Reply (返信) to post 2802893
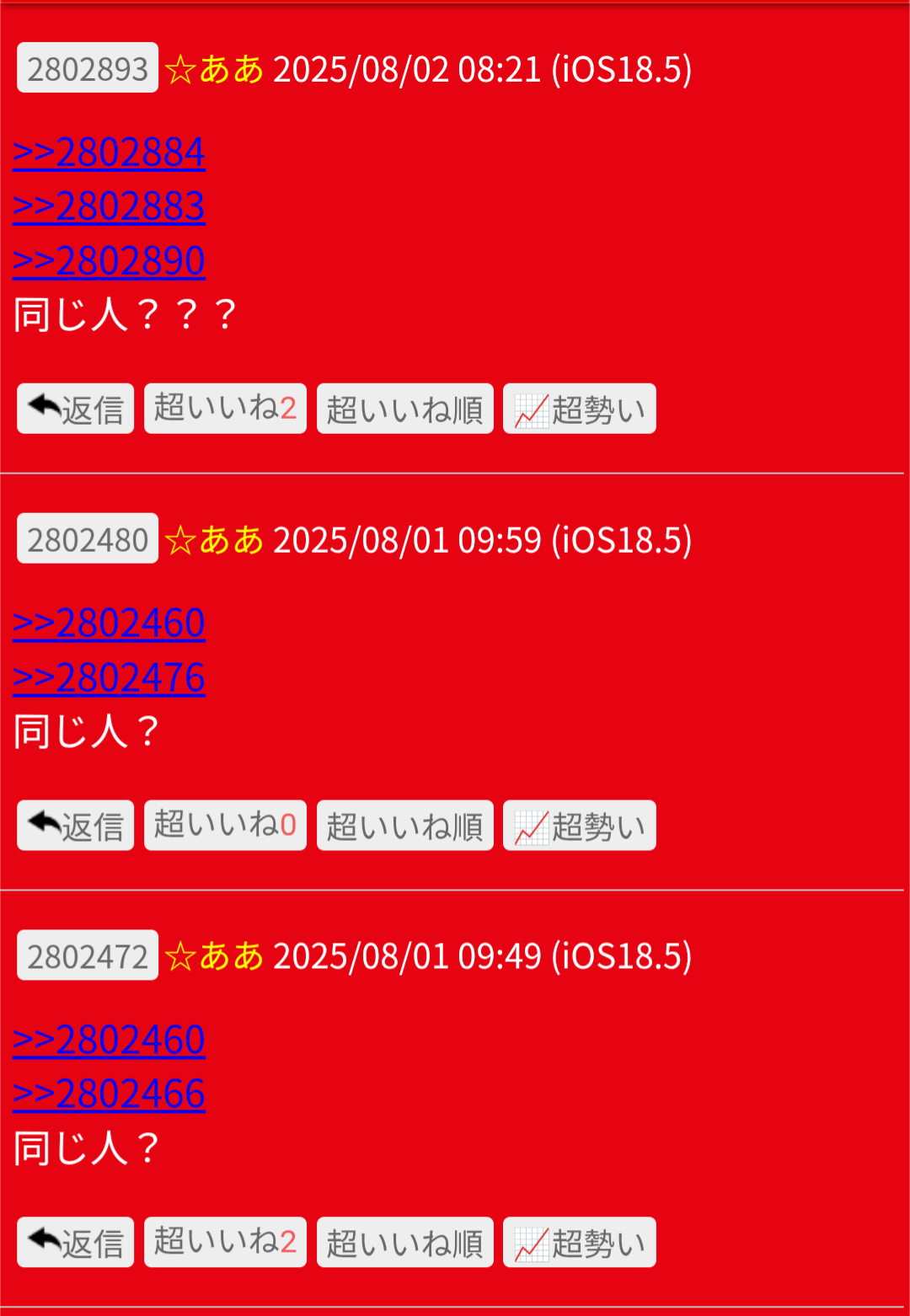 tap(76, 409)
